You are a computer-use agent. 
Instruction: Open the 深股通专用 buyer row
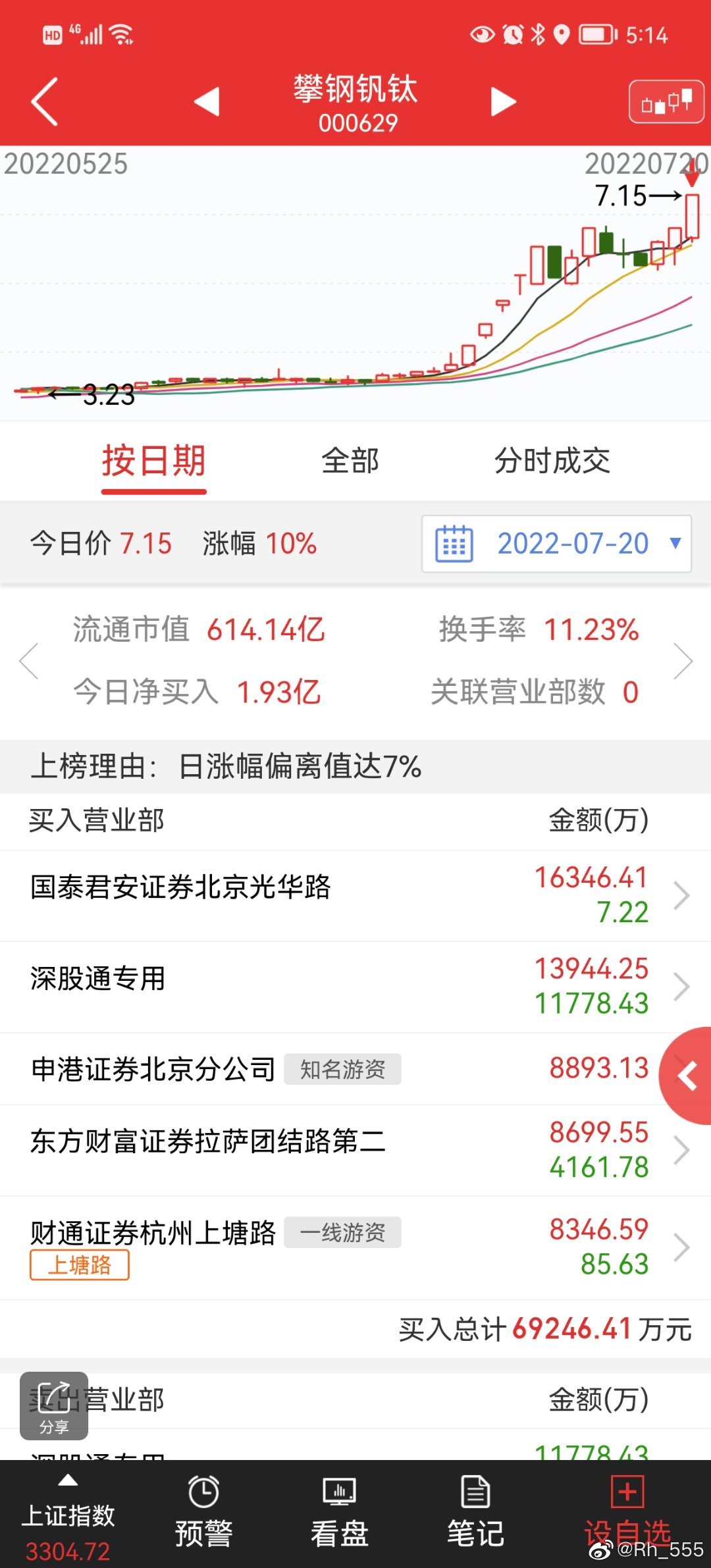[x=355, y=987]
